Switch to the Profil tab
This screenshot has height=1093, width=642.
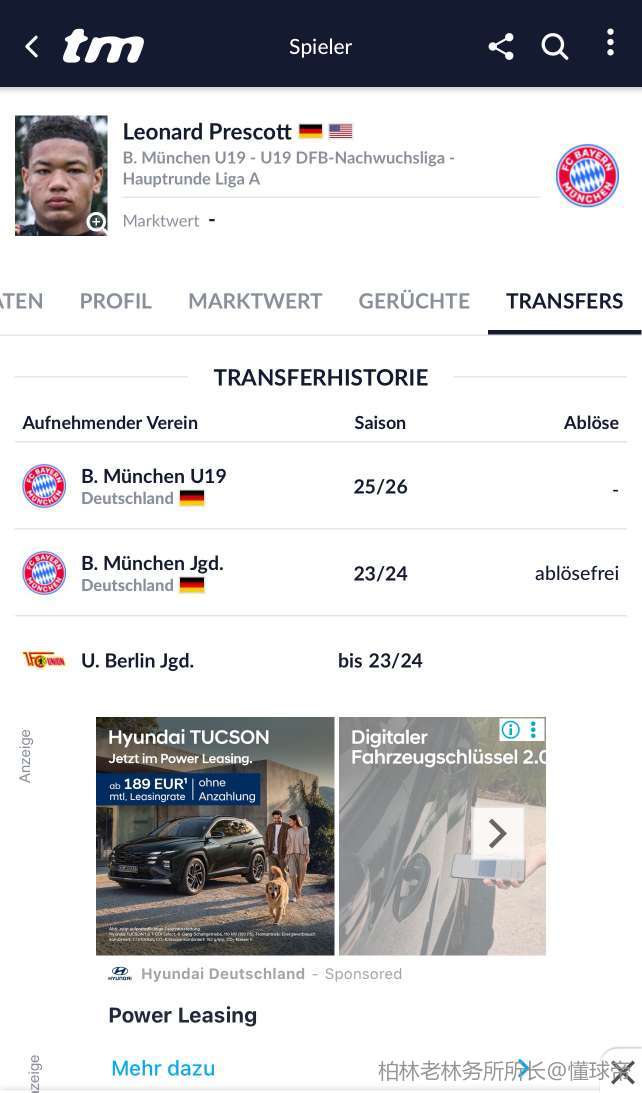coord(115,301)
